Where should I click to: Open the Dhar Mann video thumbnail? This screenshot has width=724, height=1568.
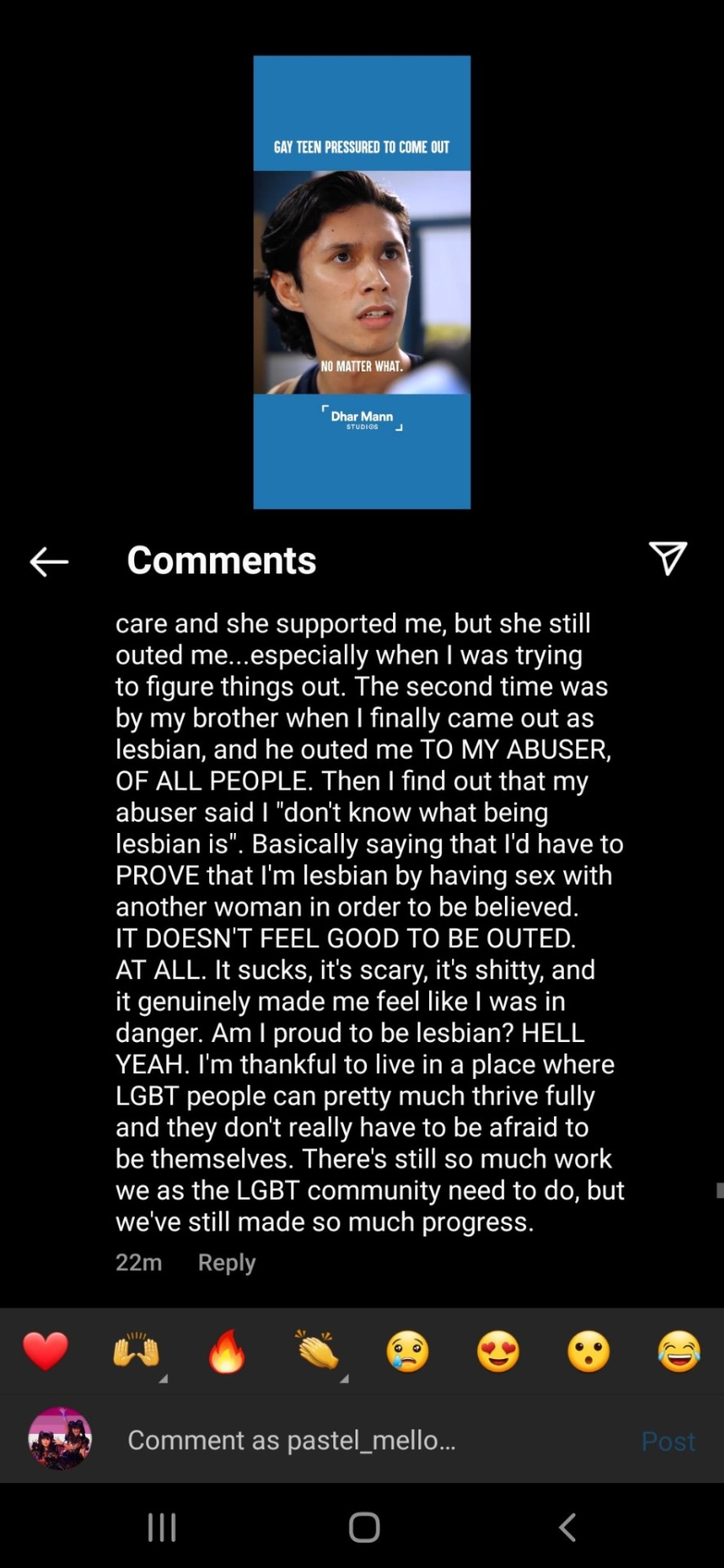[361, 282]
